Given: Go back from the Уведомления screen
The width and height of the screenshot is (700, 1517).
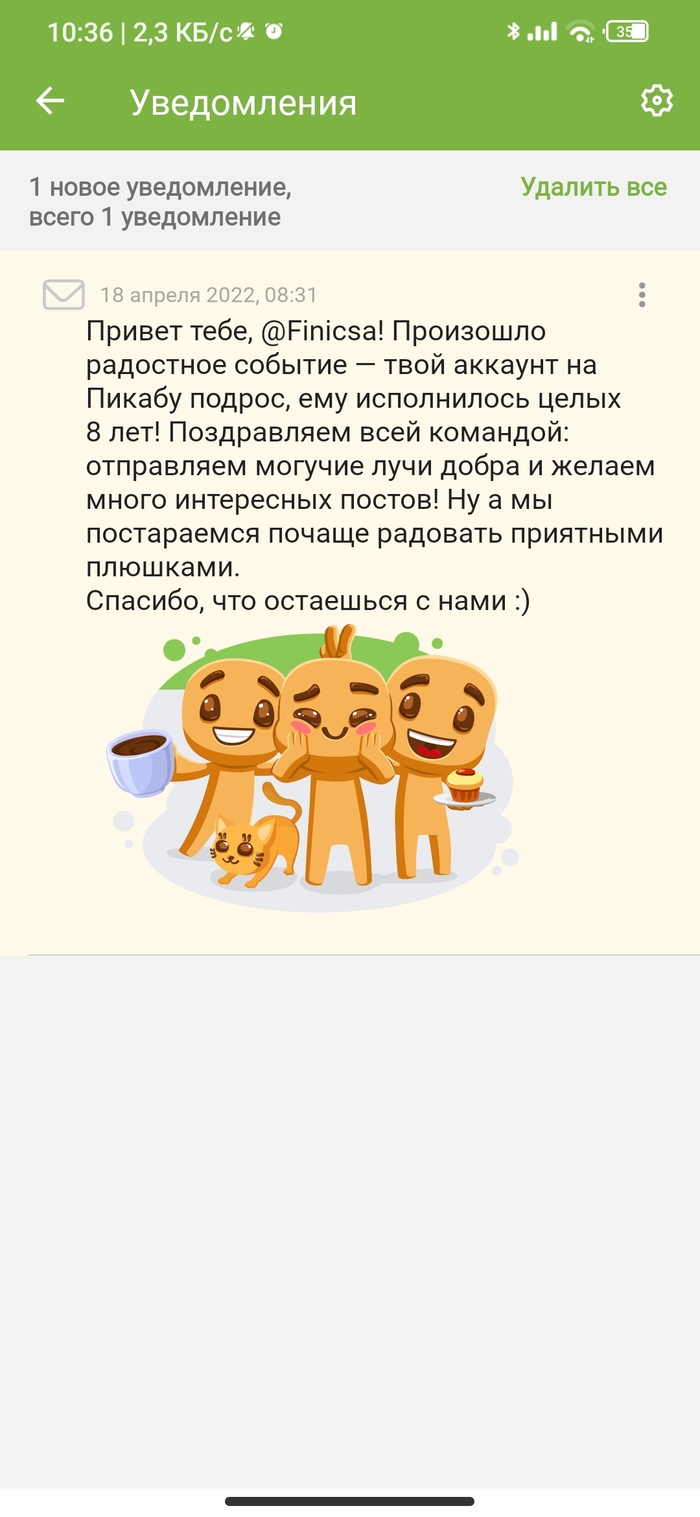Looking at the screenshot, I should 50,101.
